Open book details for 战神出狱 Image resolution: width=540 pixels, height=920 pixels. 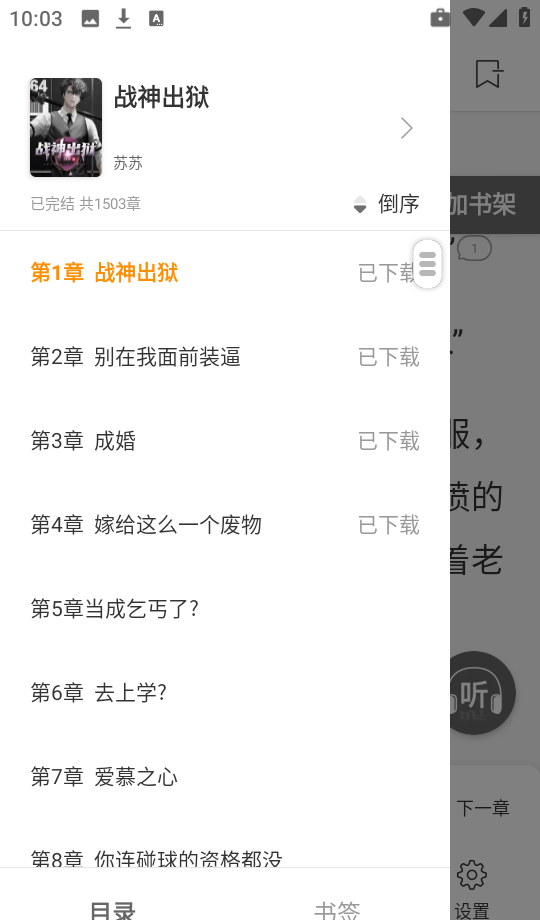[x=225, y=127]
